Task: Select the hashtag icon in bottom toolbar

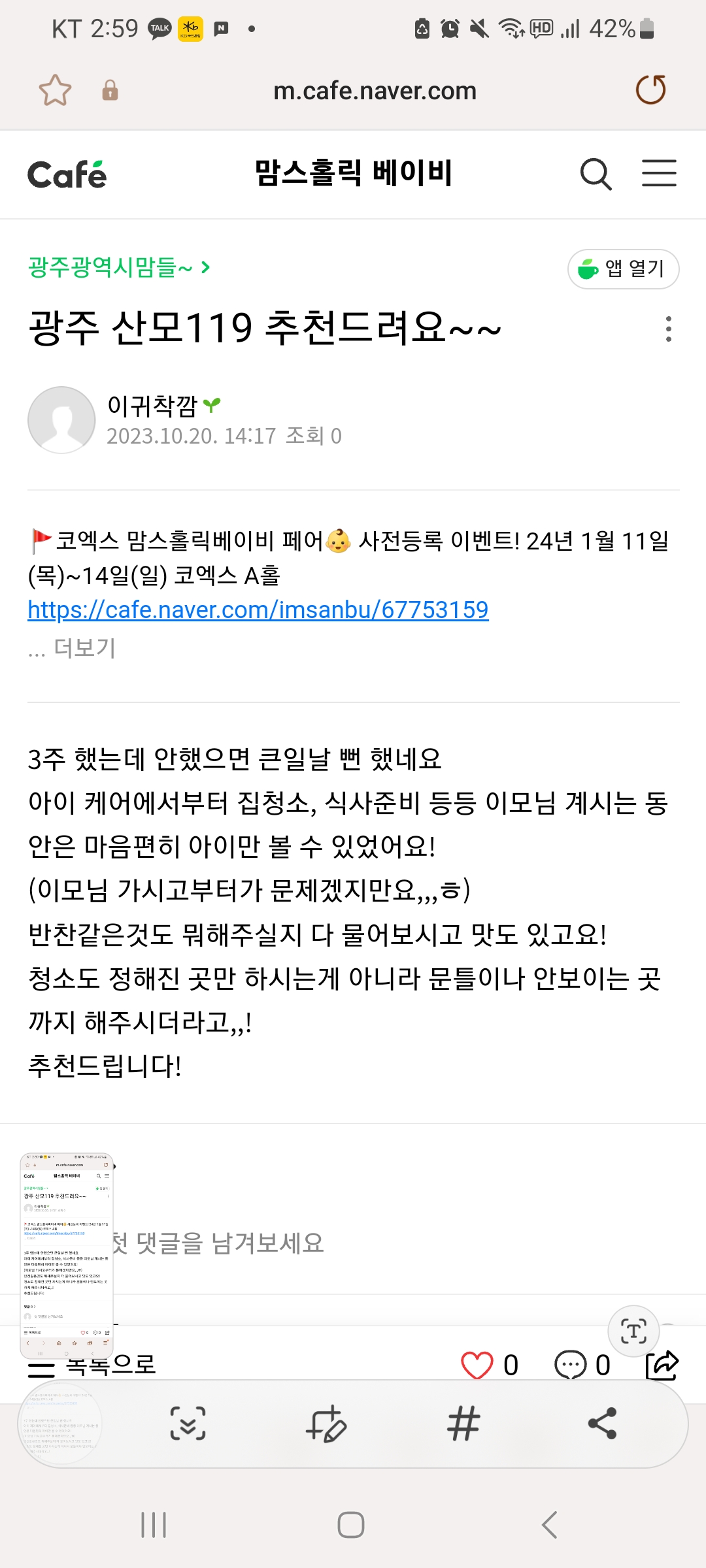Action: click(x=462, y=1425)
